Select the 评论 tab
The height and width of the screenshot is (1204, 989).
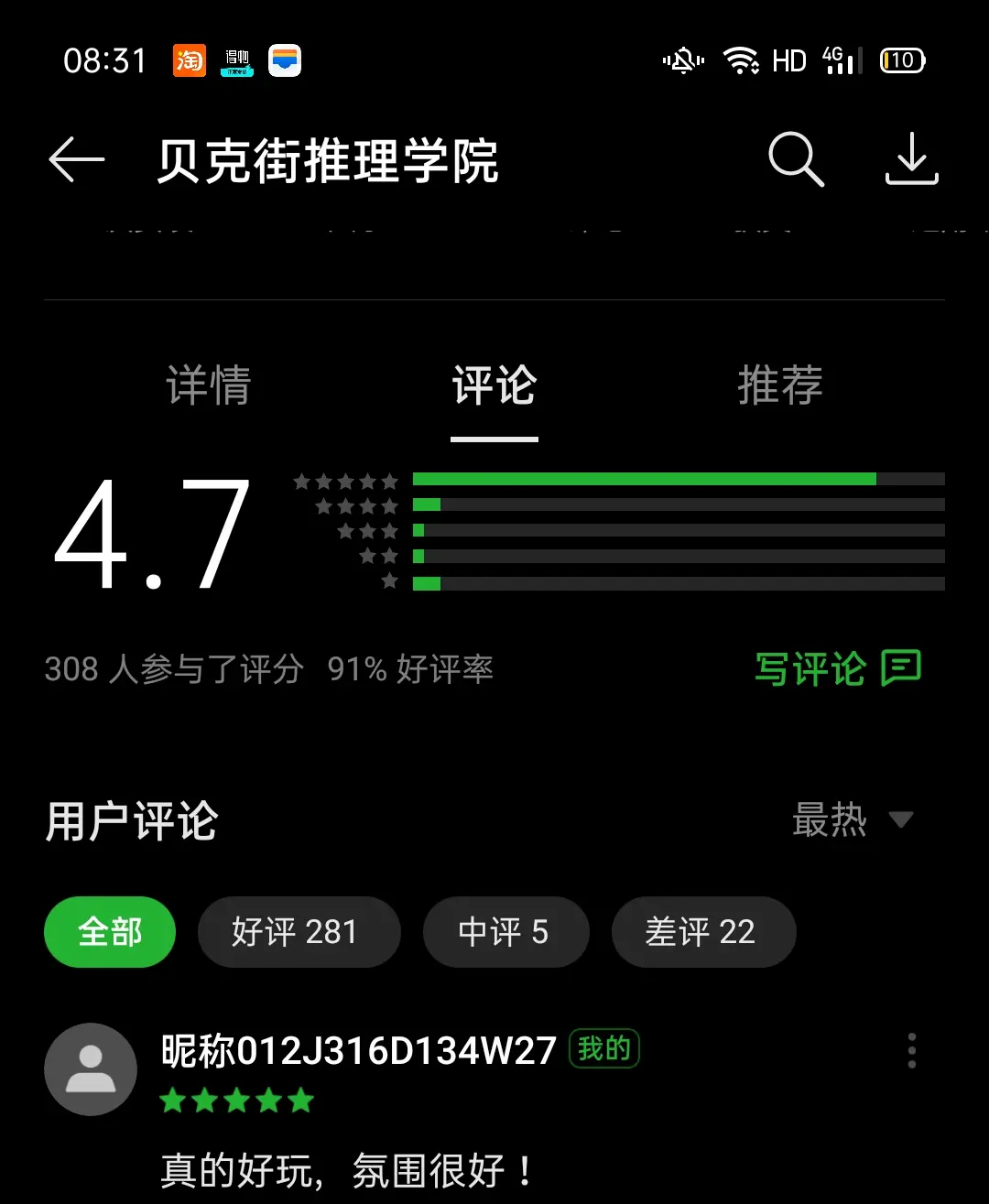tap(494, 385)
